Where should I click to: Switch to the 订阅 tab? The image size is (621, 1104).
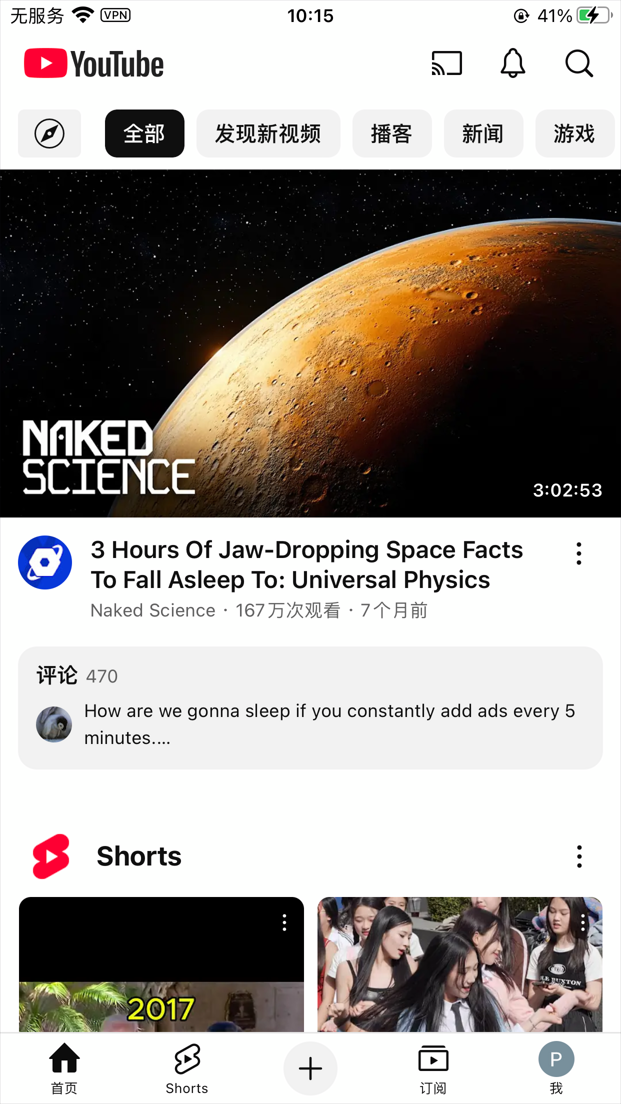coord(433,1069)
